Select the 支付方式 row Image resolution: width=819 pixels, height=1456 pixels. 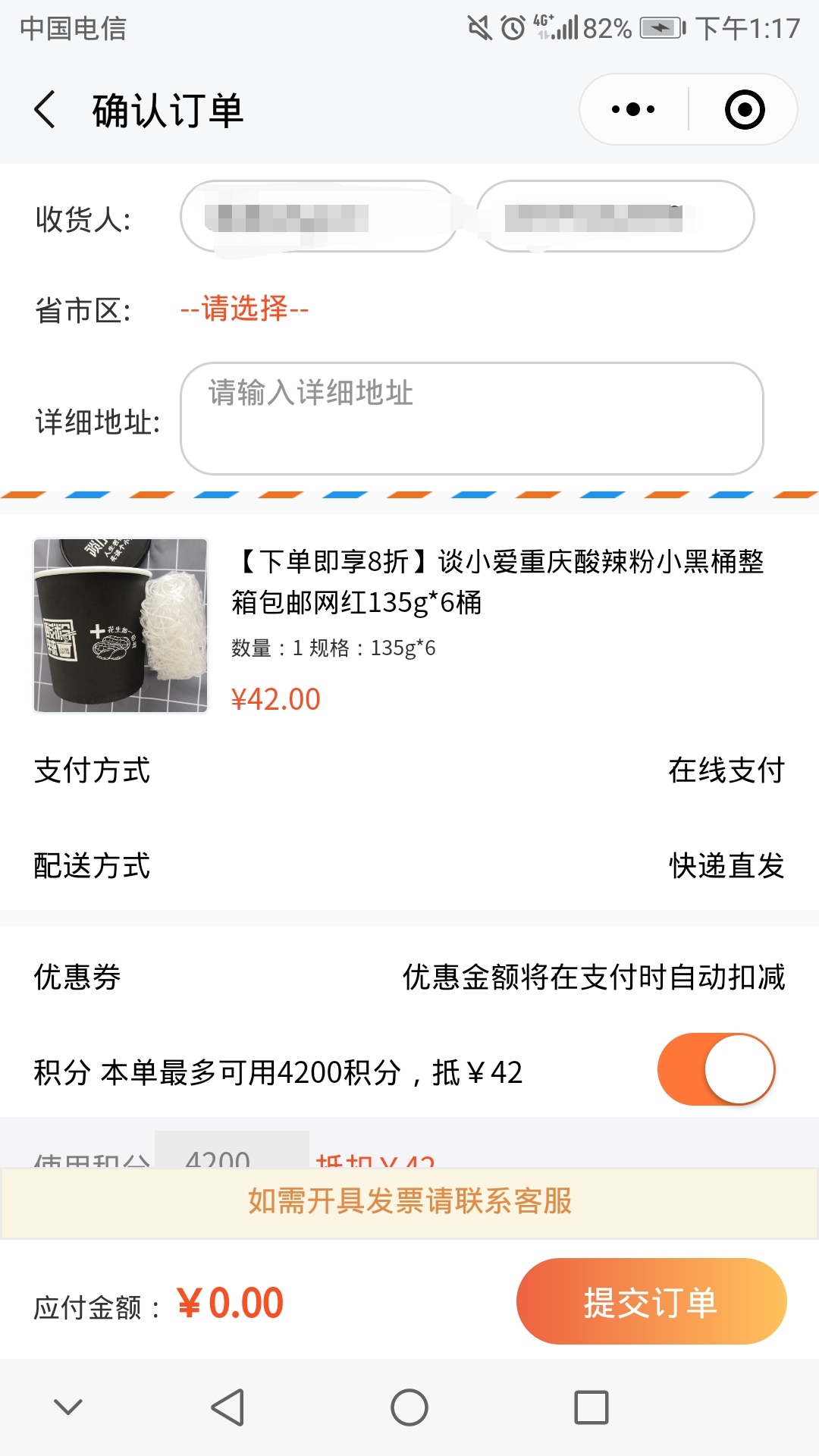(90, 771)
